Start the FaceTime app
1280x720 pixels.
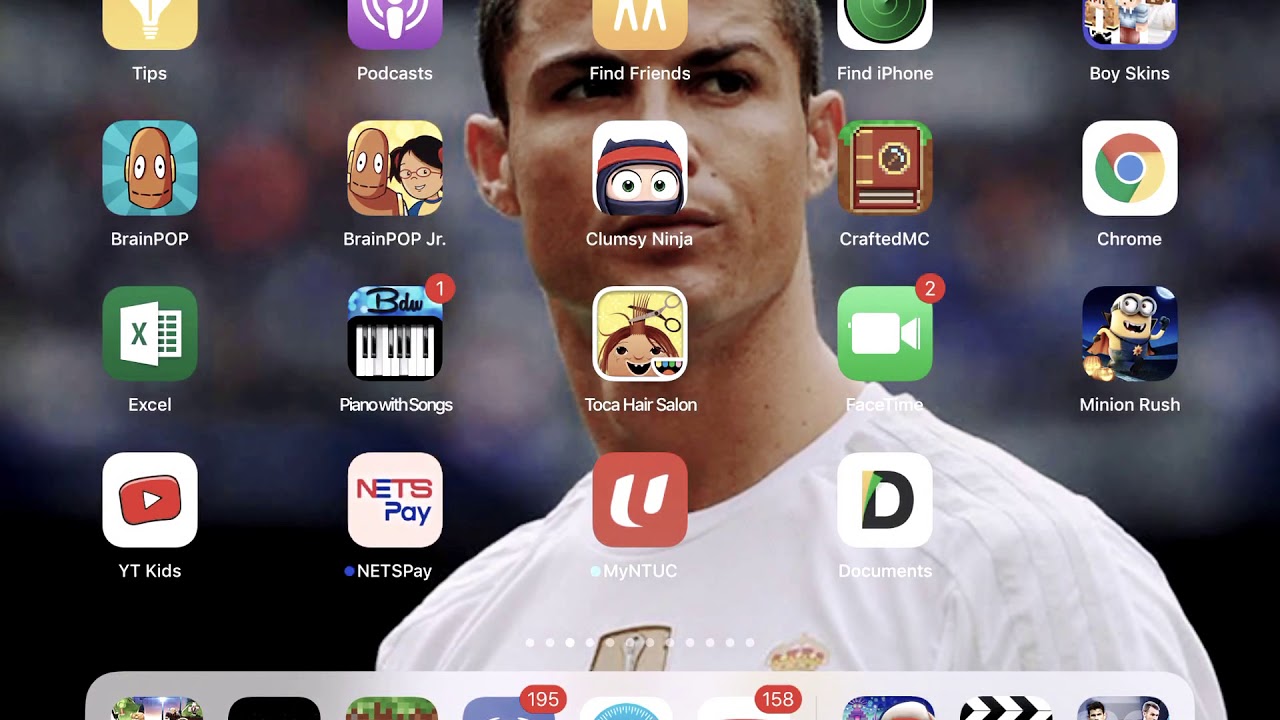coord(885,334)
